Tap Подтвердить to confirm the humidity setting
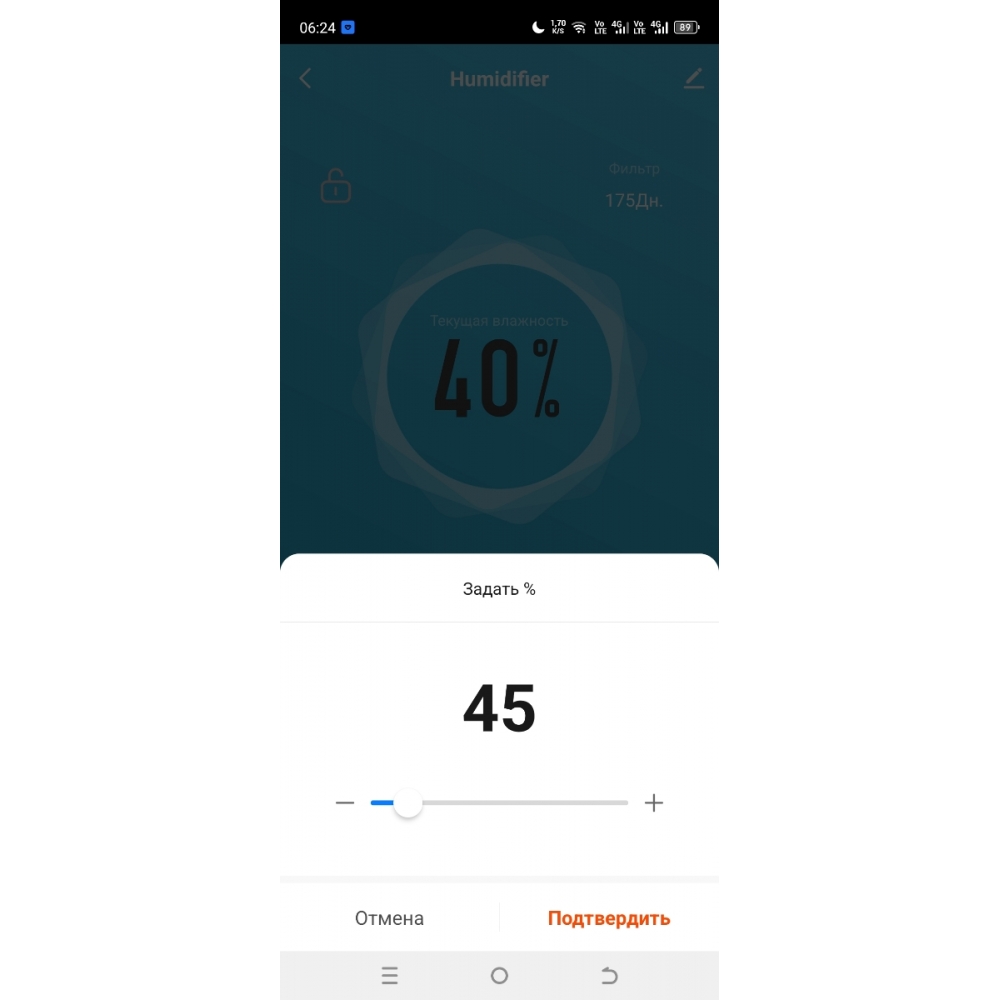Screen dimensions: 1000x1000 [x=608, y=918]
